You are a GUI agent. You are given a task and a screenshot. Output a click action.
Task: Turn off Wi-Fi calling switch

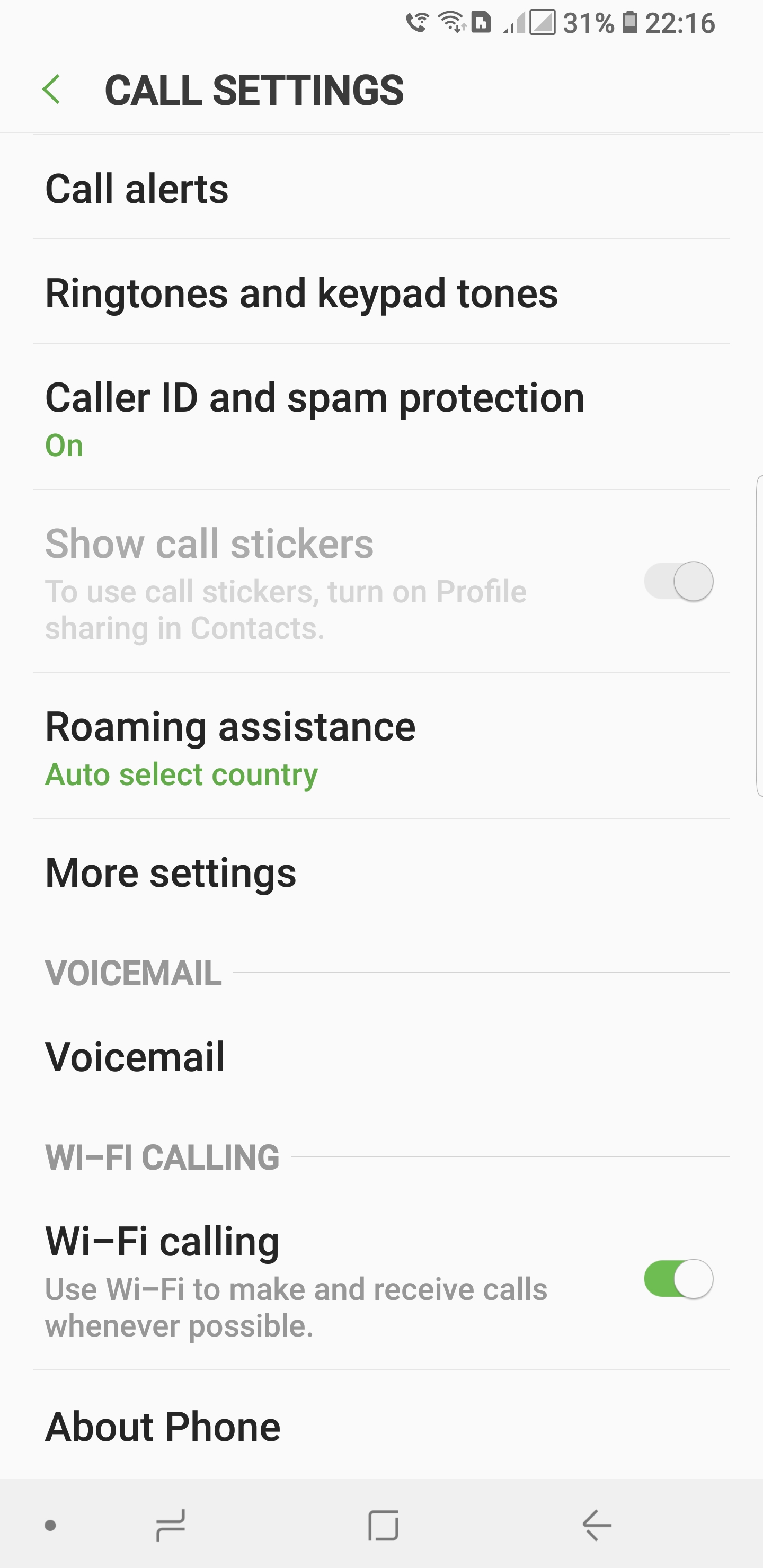coord(678,1278)
